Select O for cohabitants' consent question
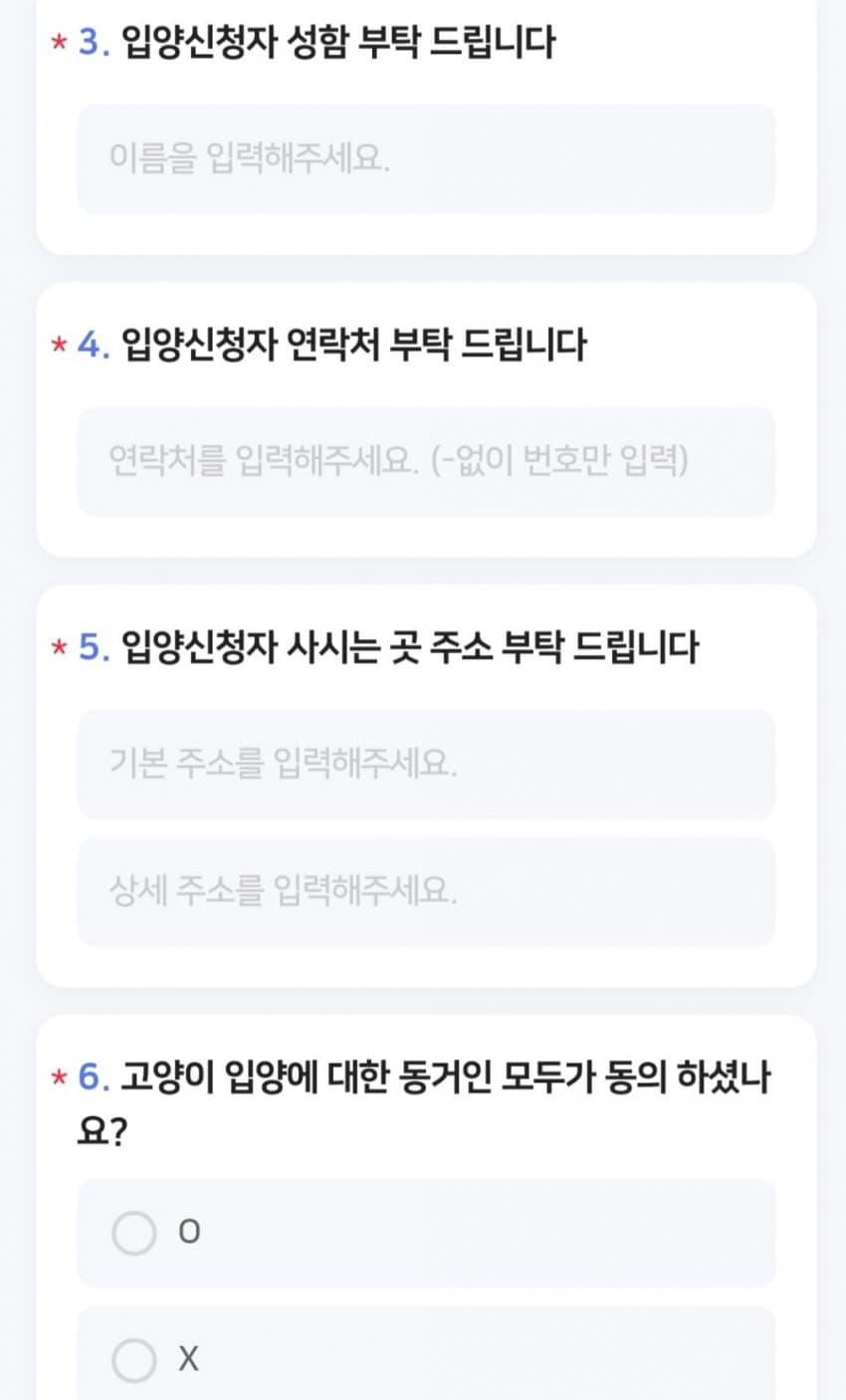This screenshot has height=1400, width=846. [134, 1233]
